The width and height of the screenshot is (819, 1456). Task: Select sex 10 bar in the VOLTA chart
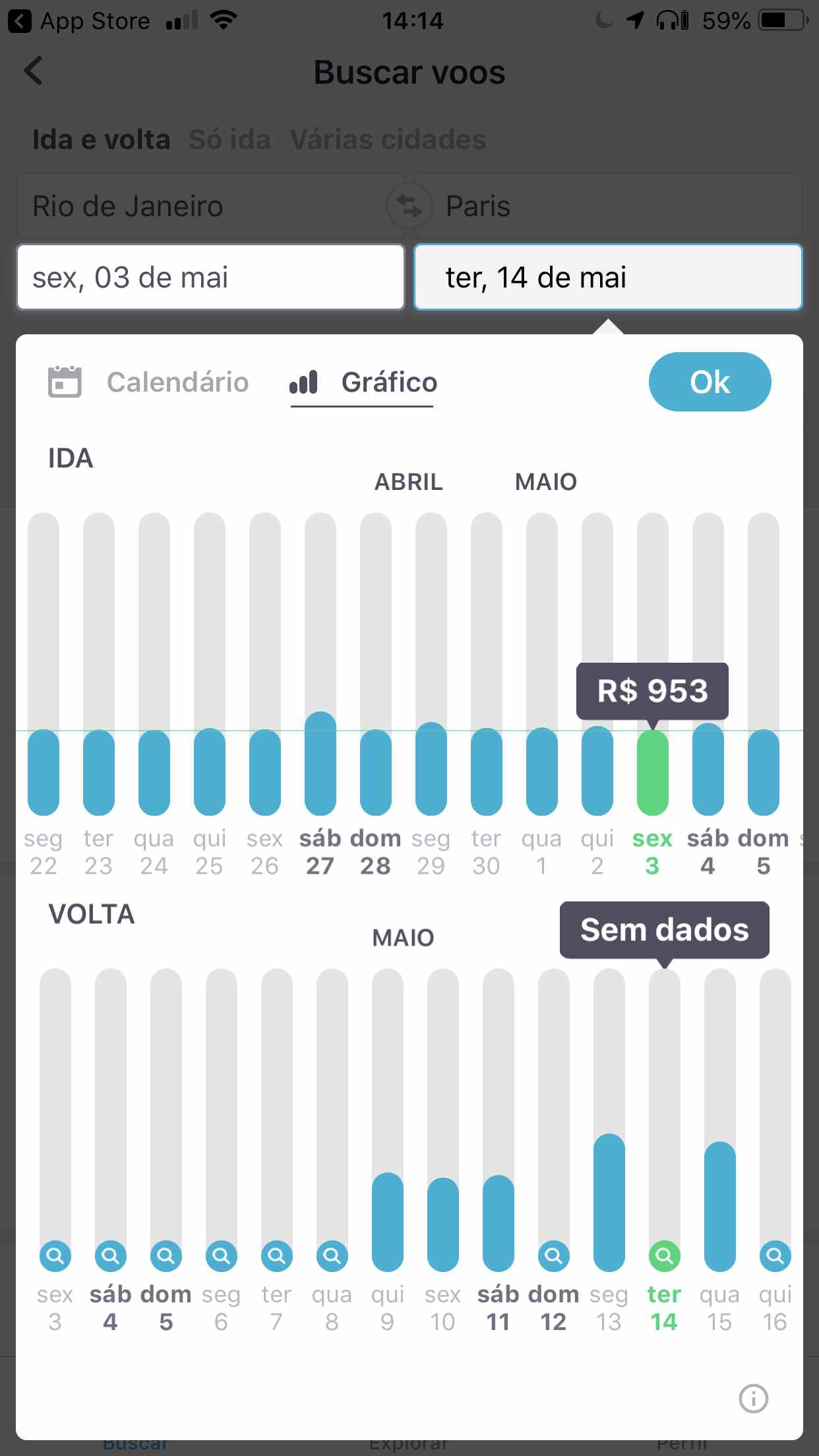443,1224
